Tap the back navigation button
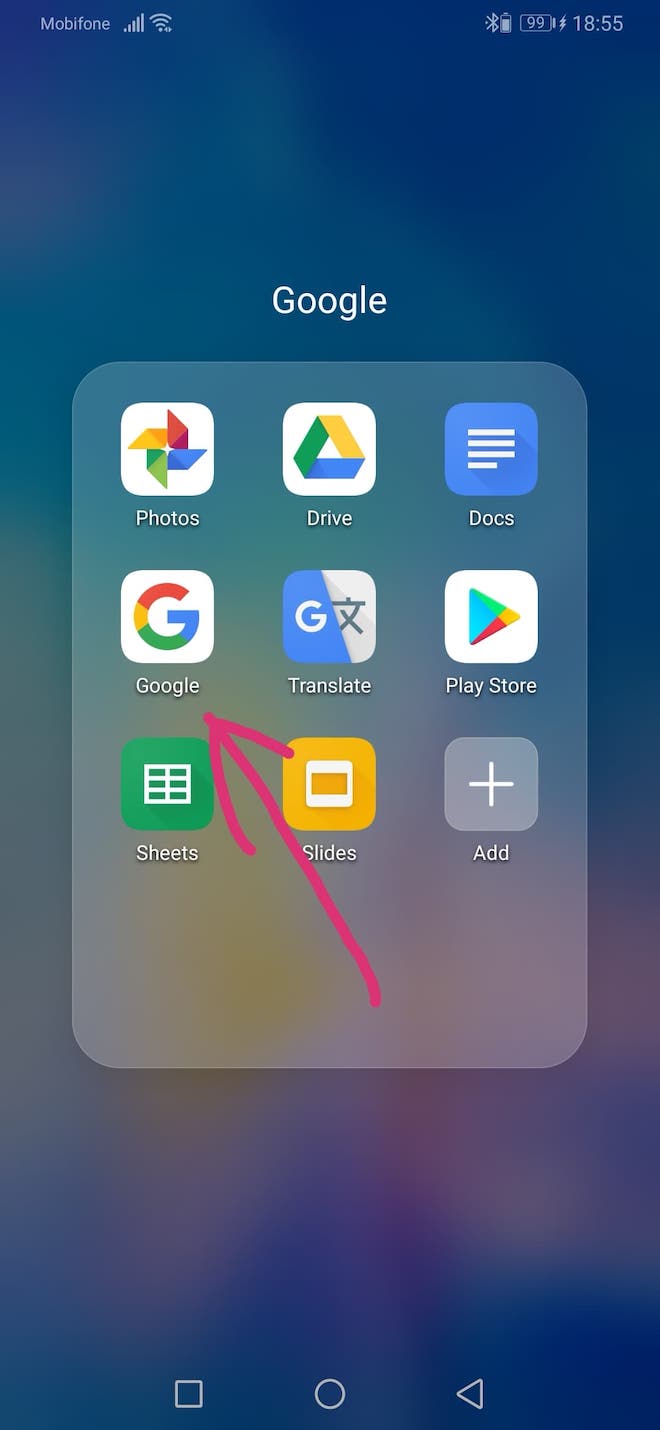Screen dimensions: 660x1430 [470, 1393]
